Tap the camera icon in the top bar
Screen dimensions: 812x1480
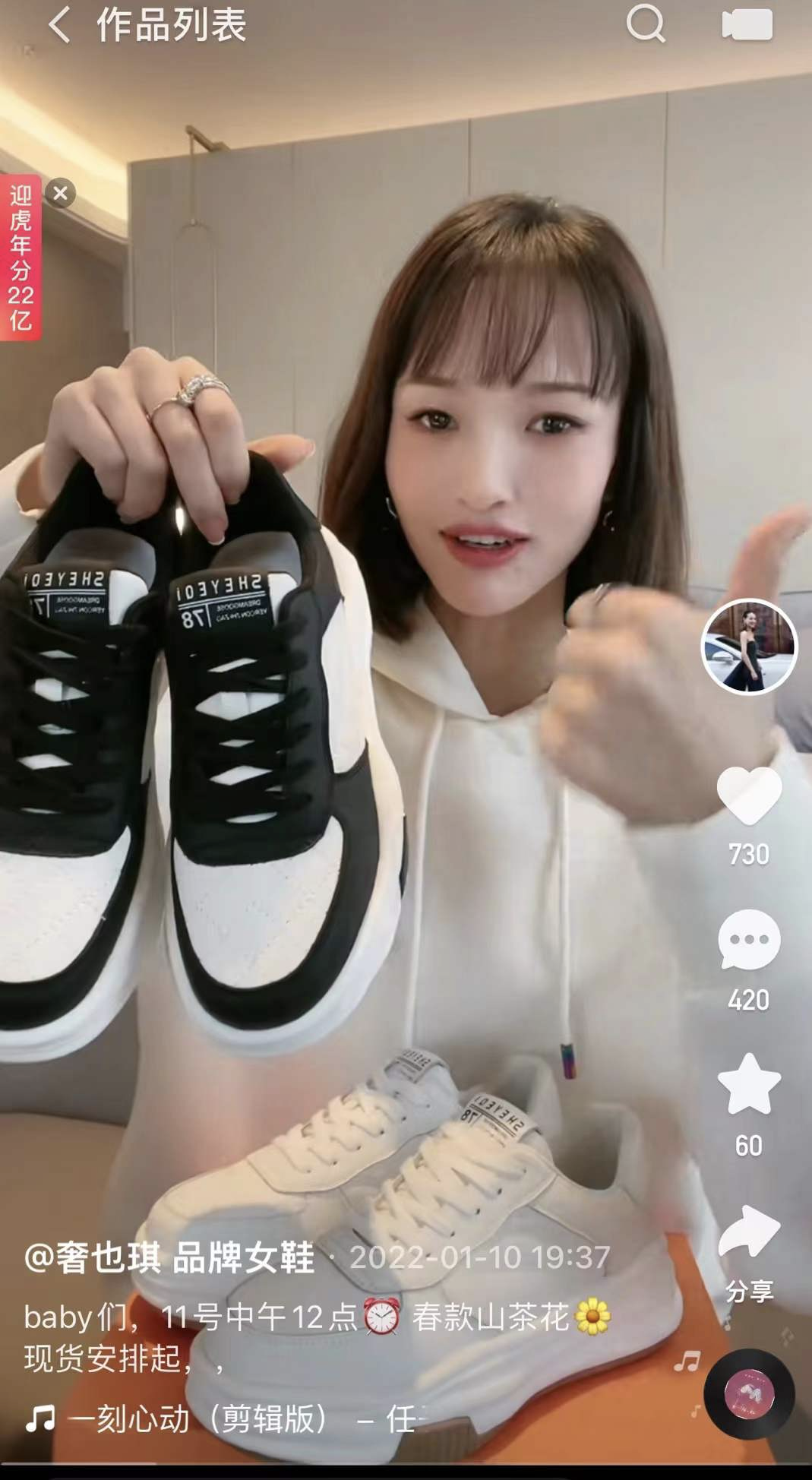click(x=747, y=24)
